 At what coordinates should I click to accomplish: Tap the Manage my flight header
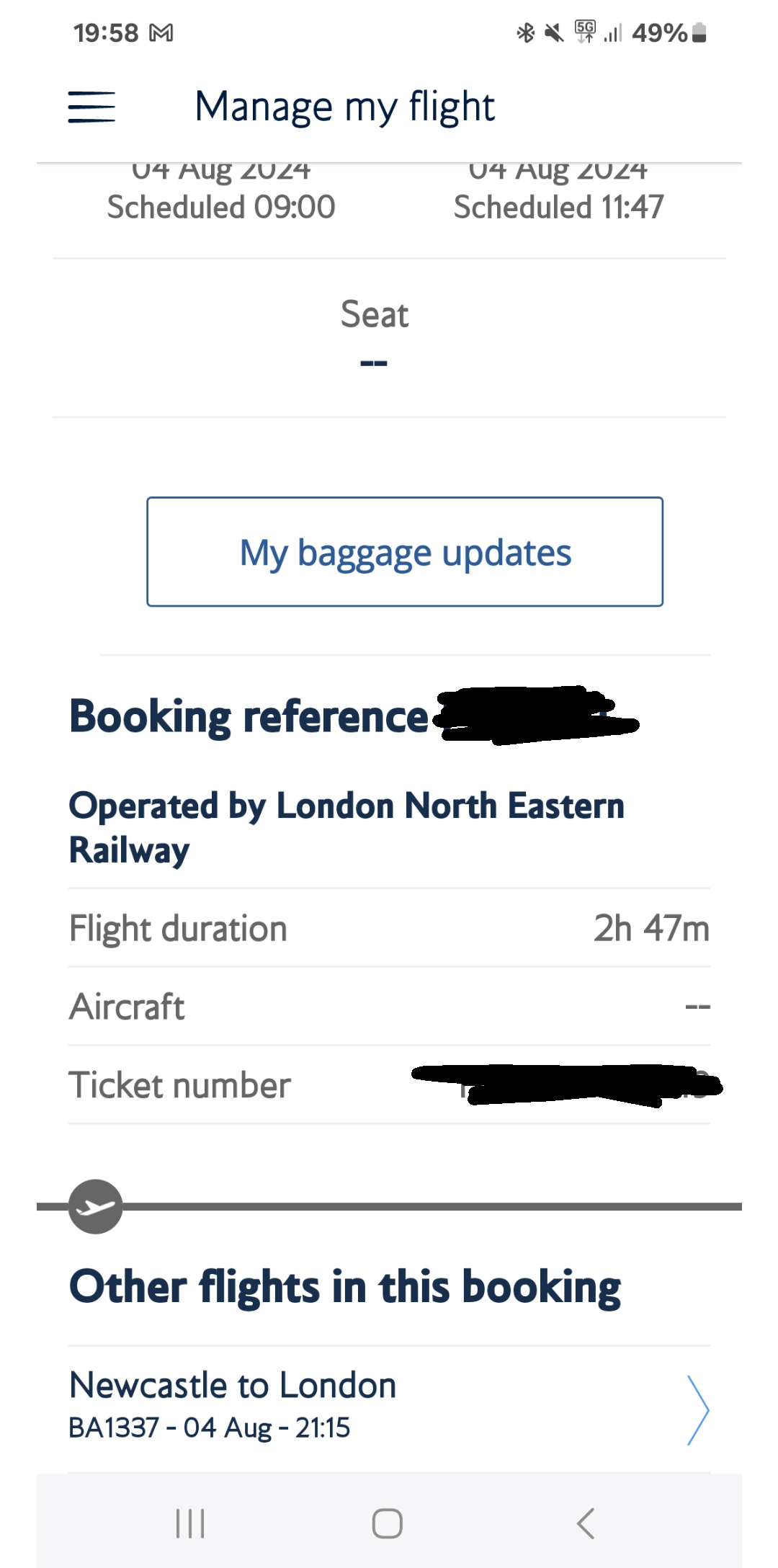(x=345, y=106)
